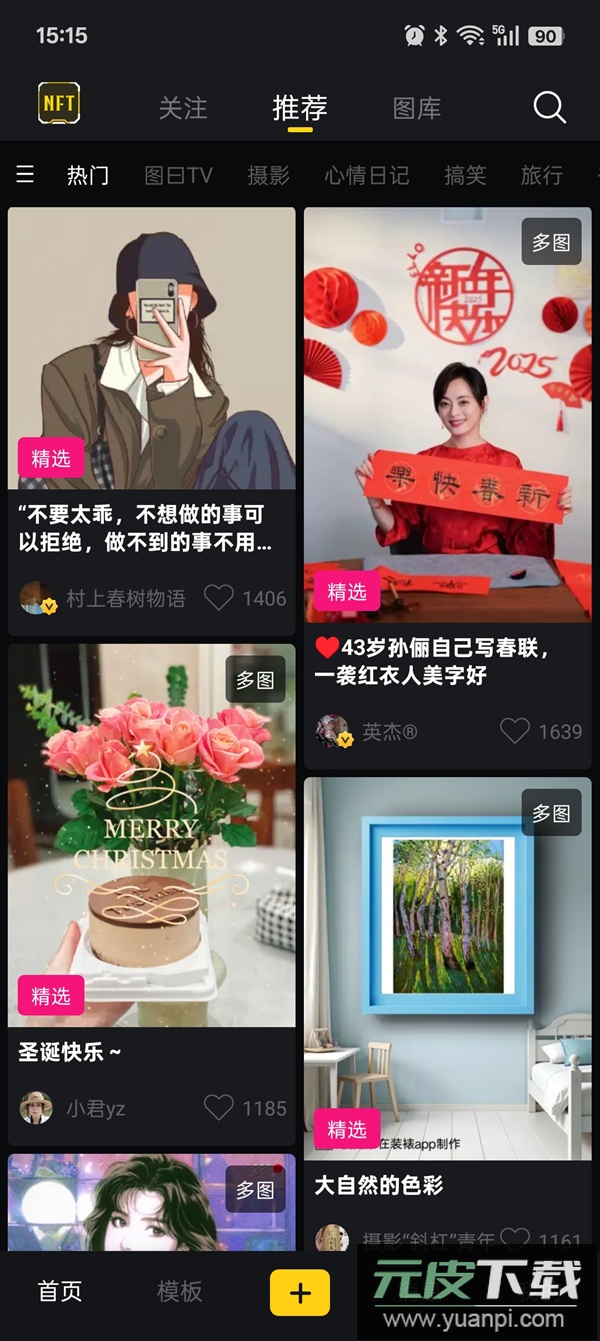Open the search icon
Screen dimensions: 600x1341
[549, 107]
